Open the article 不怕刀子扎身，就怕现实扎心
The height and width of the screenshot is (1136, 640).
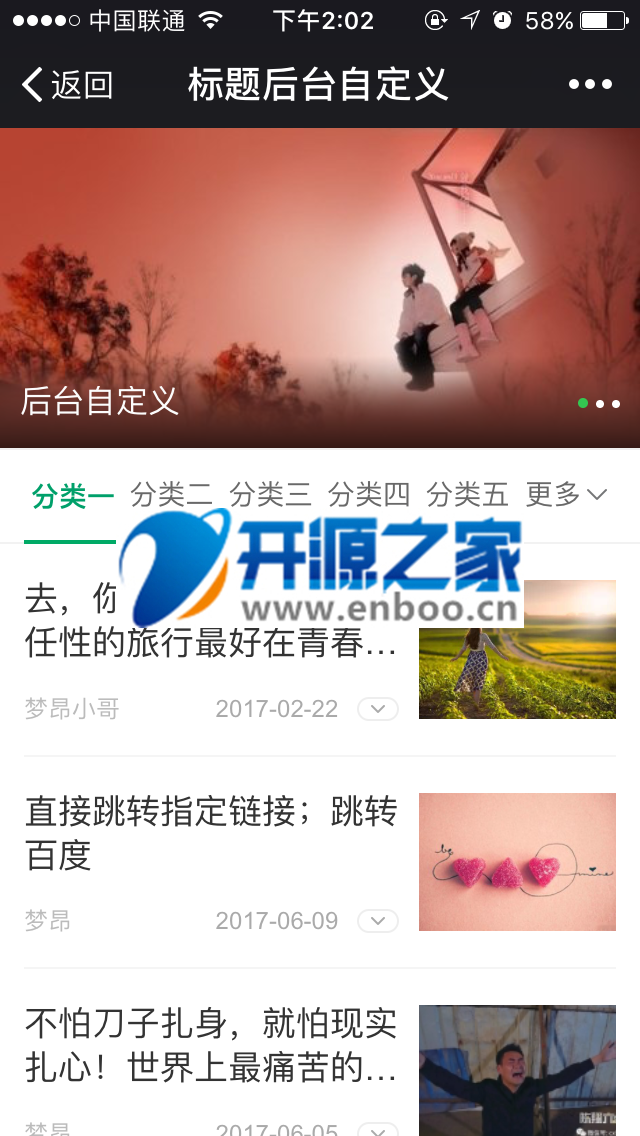pos(210,1045)
